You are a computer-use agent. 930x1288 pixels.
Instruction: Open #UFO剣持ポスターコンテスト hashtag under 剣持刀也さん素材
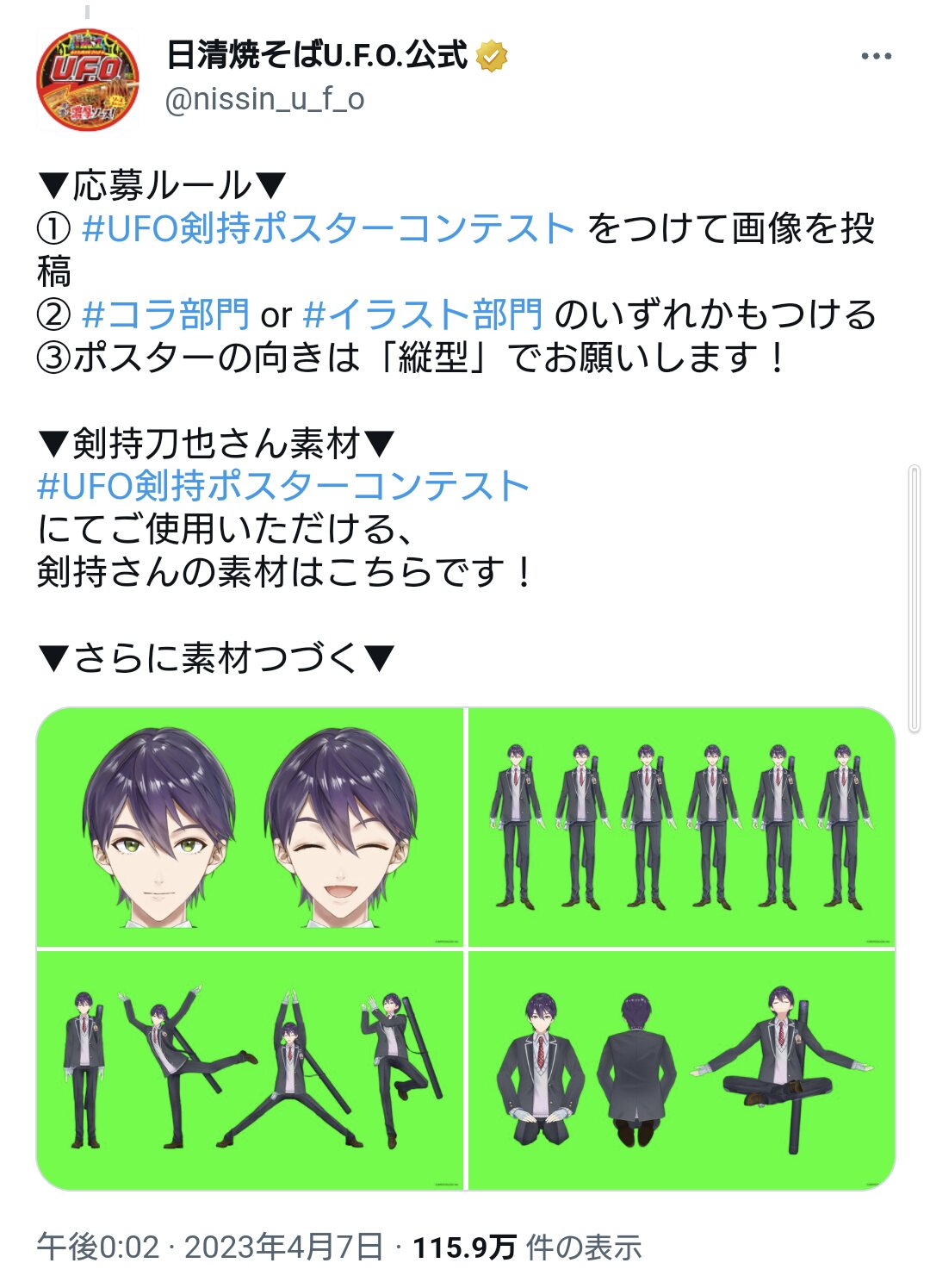[282, 486]
